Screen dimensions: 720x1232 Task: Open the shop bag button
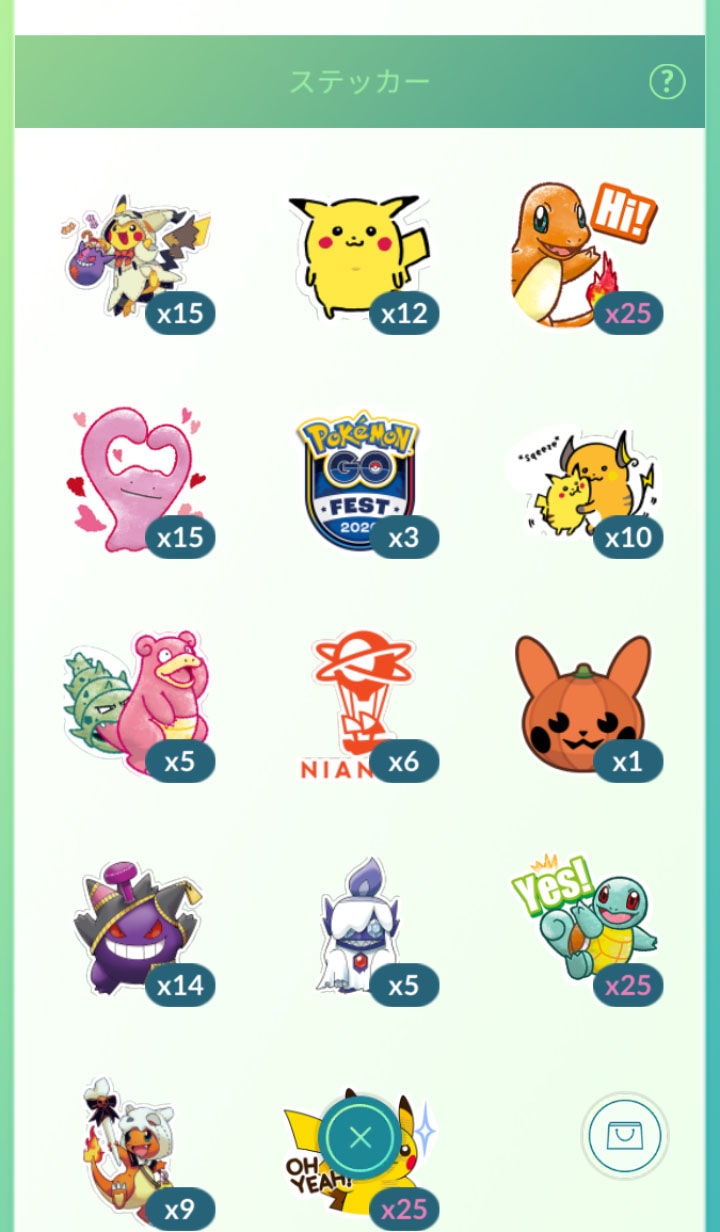625,1136
